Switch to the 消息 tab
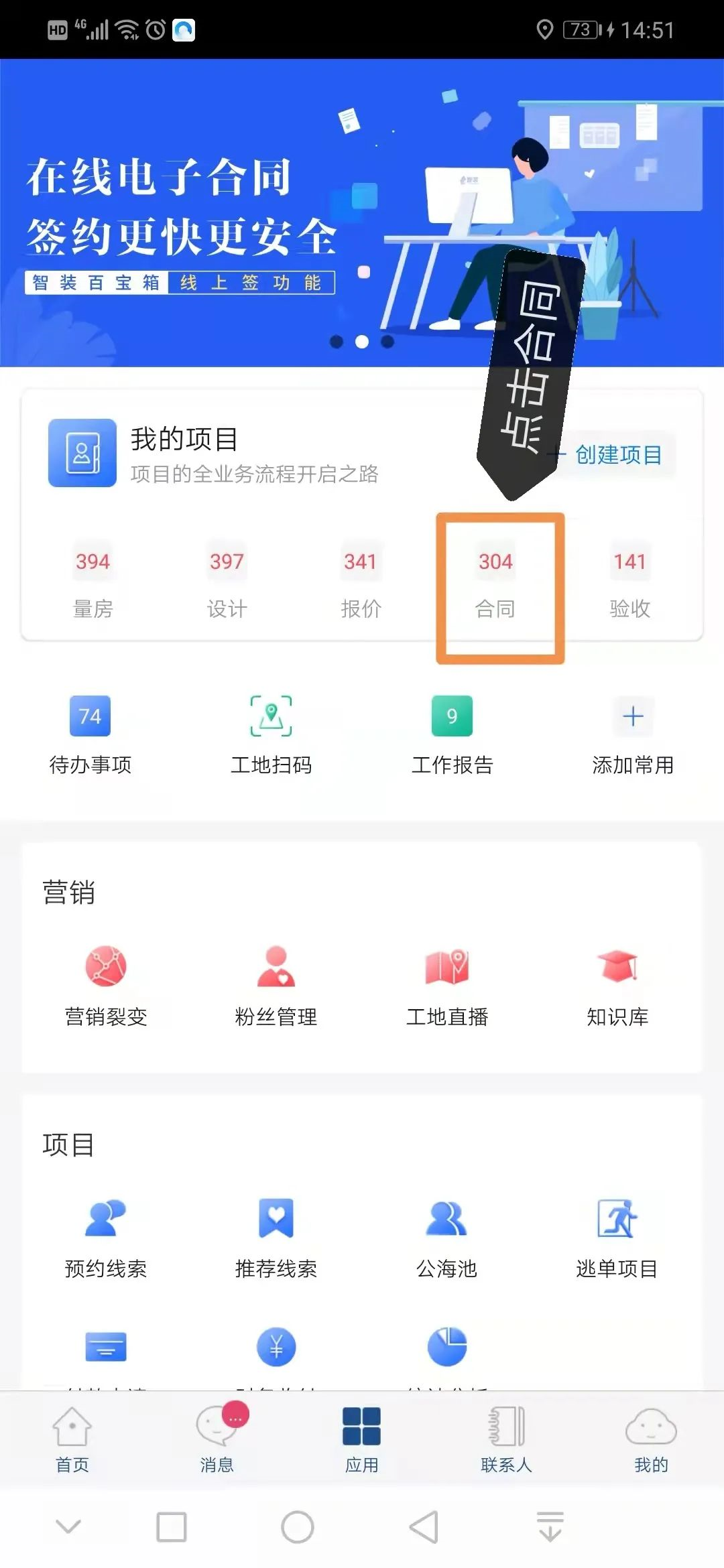The height and width of the screenshot is (1568, 724). (x=217, y=1438)
